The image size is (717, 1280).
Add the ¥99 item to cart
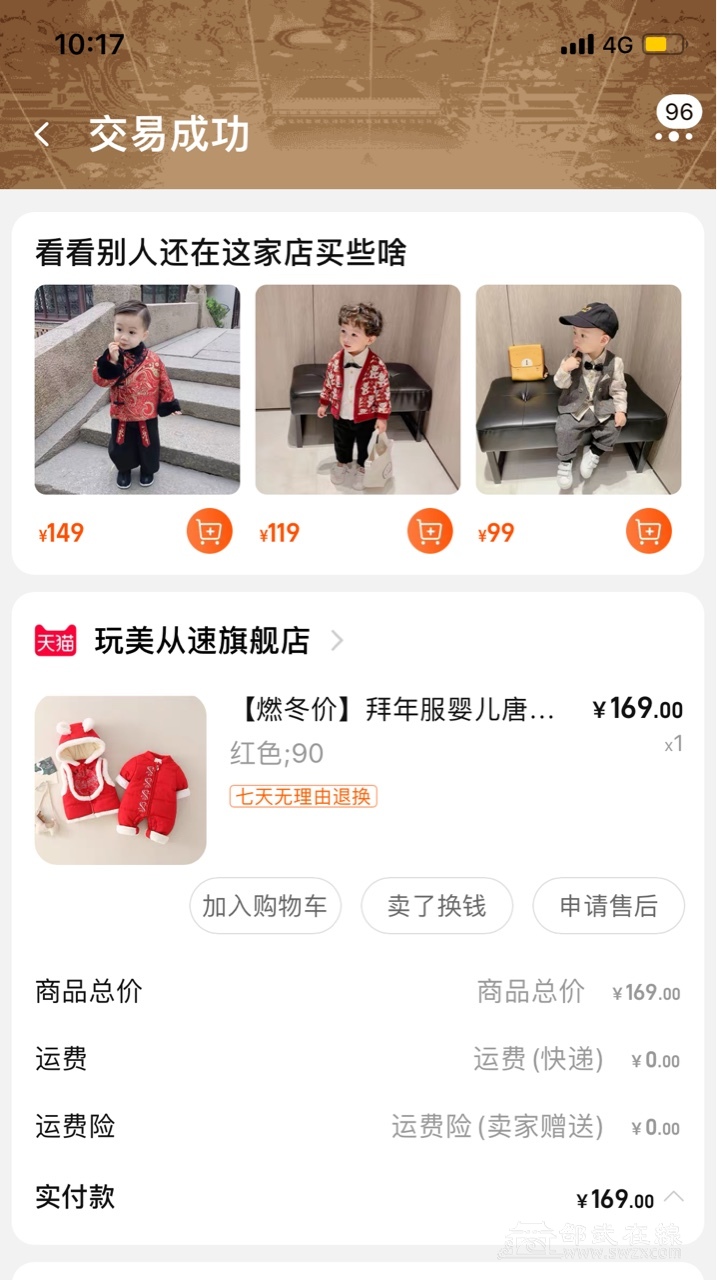tap(649, 531)
